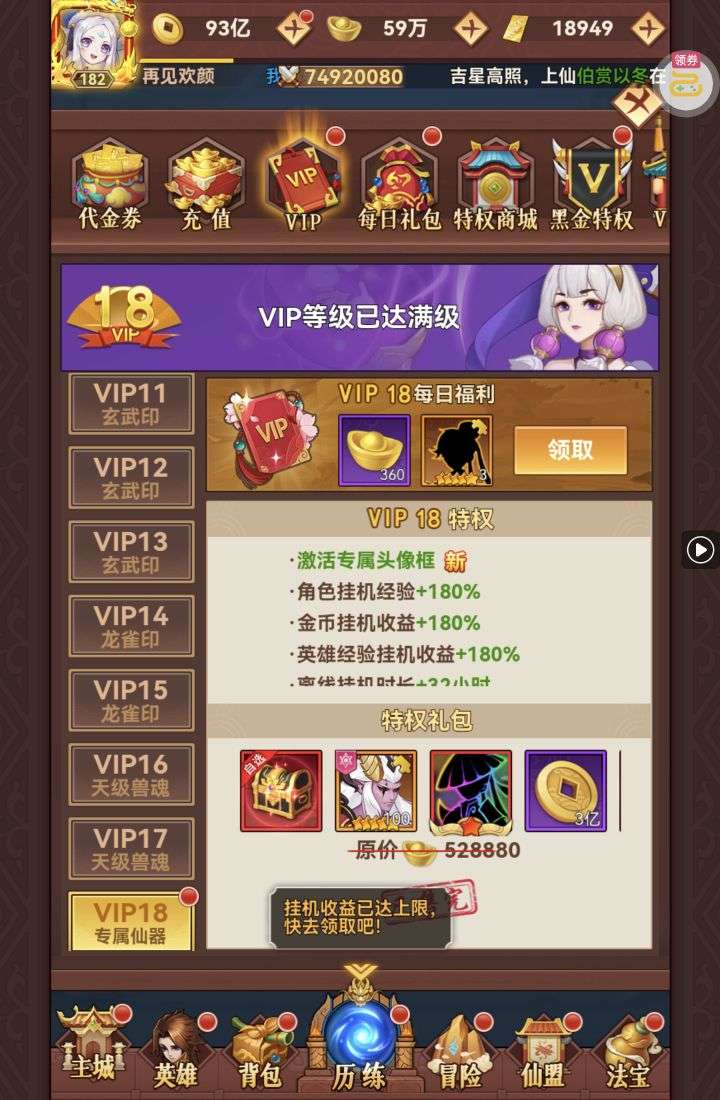Viewport: 720px width, 1100px height.
Task: Claim the VIP 18 daily reward with 领取
Action: pos(570,450)
